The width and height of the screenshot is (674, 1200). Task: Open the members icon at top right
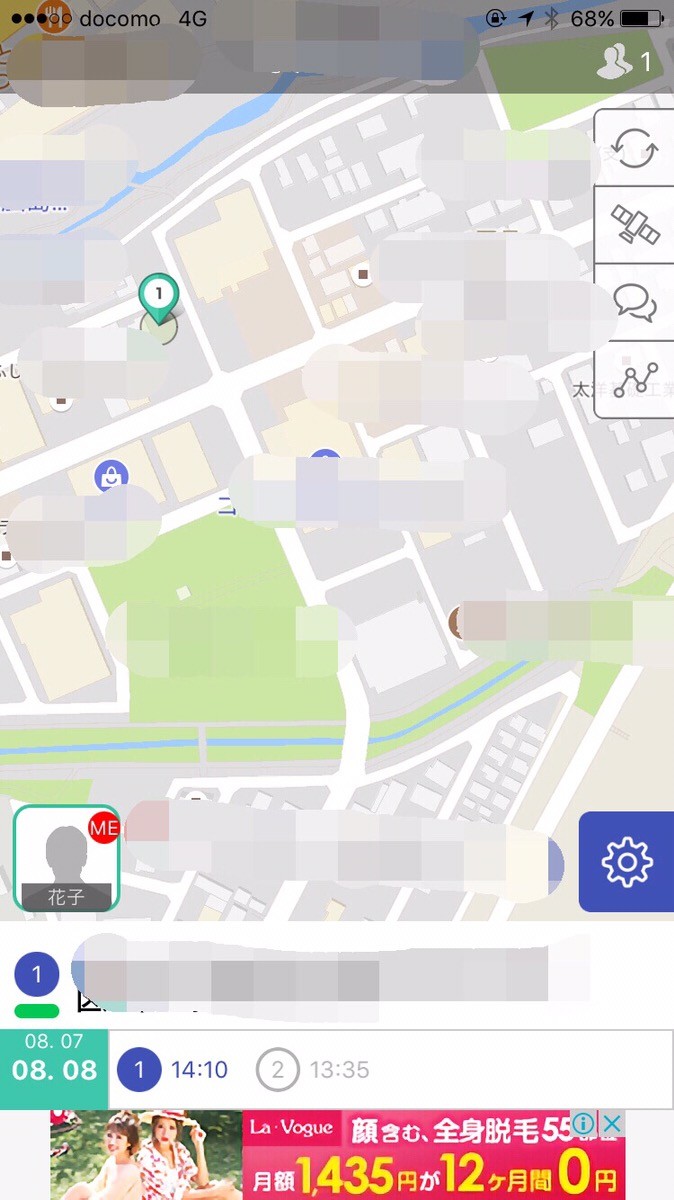point(622,62)
